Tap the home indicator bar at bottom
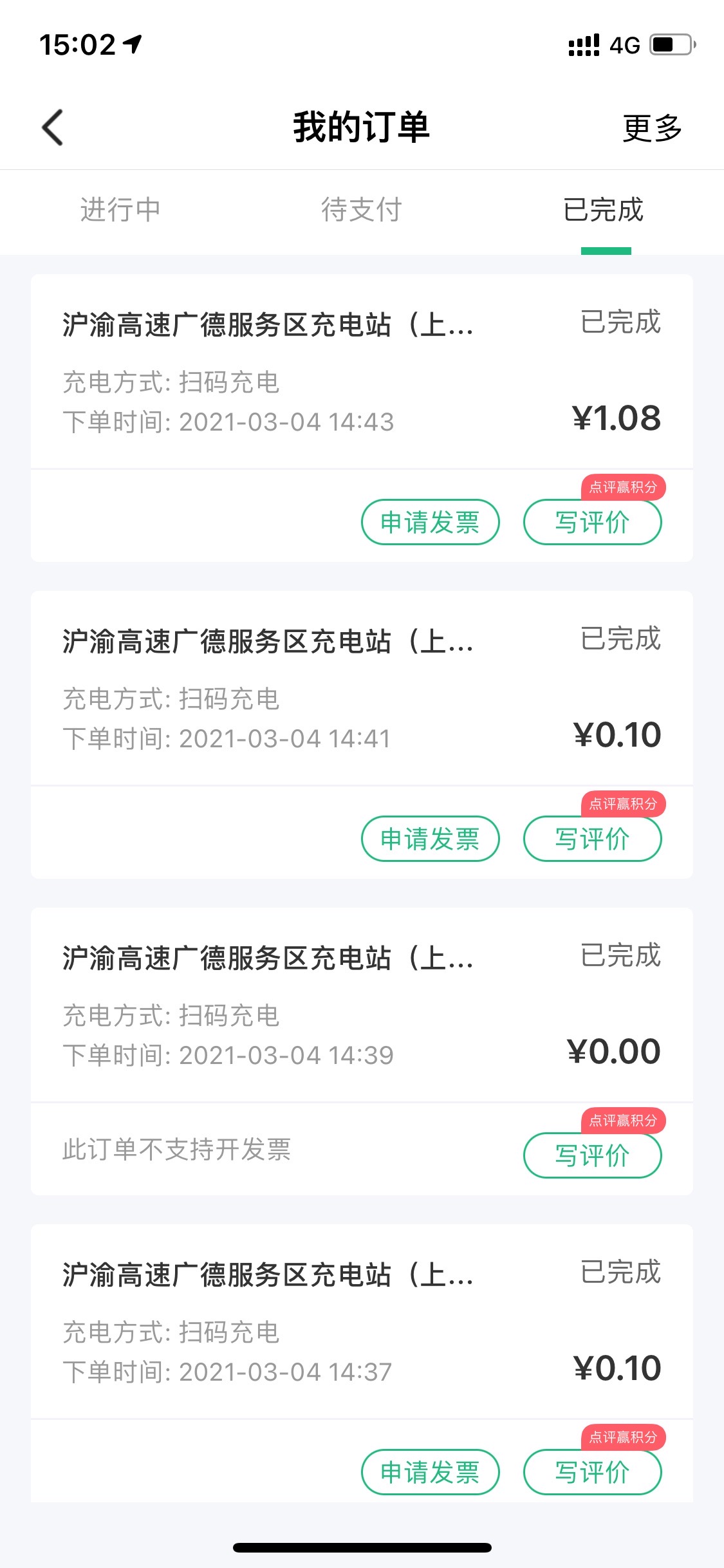Viewport: 724px width, 1568px height. pos(362,1548)
